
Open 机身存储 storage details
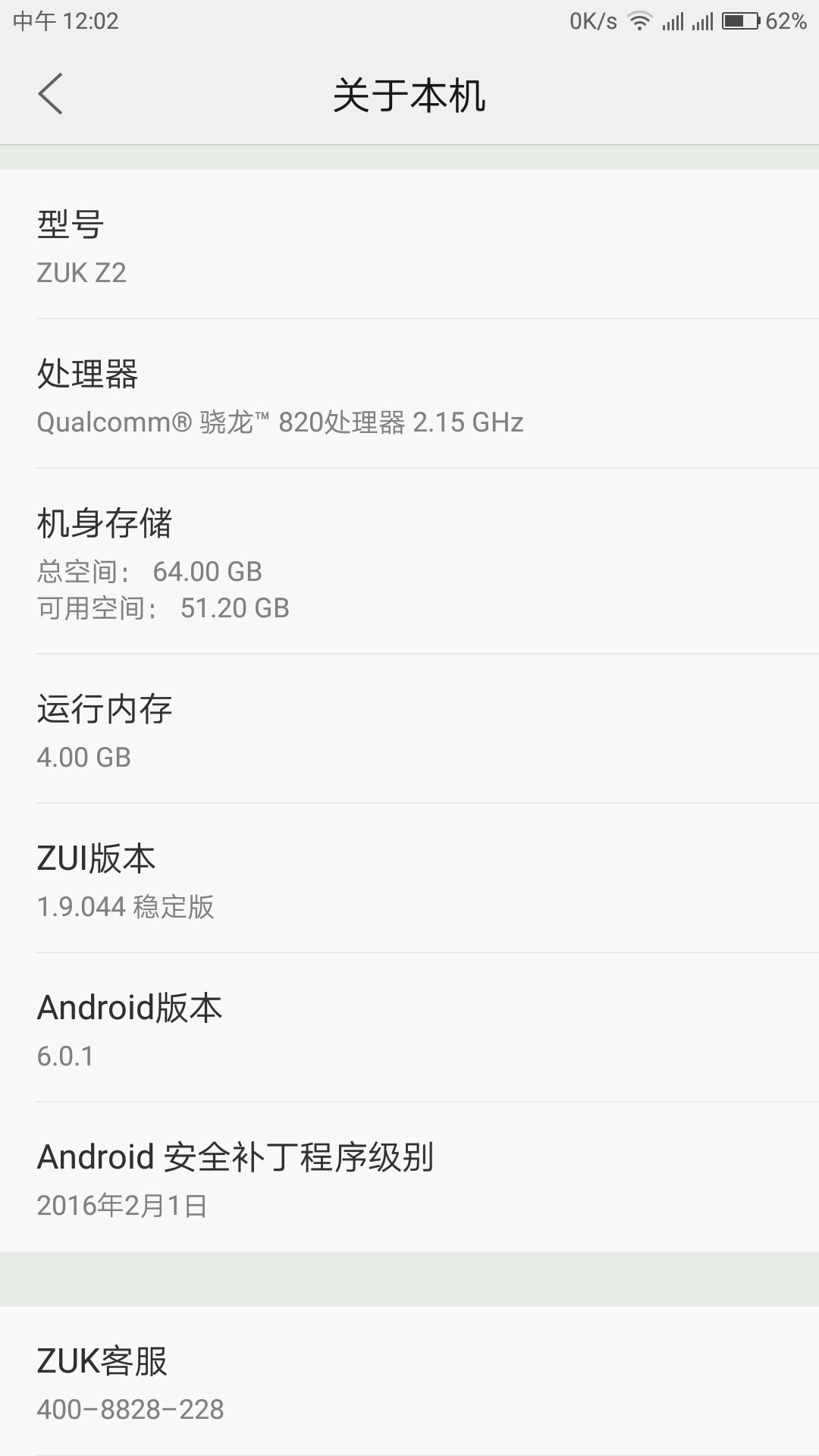[x=409, y=561]
